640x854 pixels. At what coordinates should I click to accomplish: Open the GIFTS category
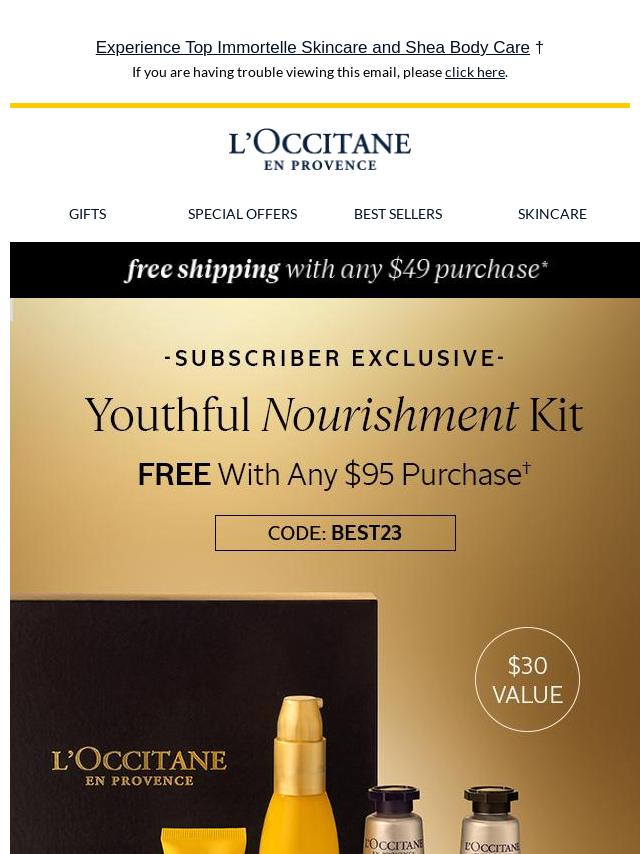tap(87, 214)
